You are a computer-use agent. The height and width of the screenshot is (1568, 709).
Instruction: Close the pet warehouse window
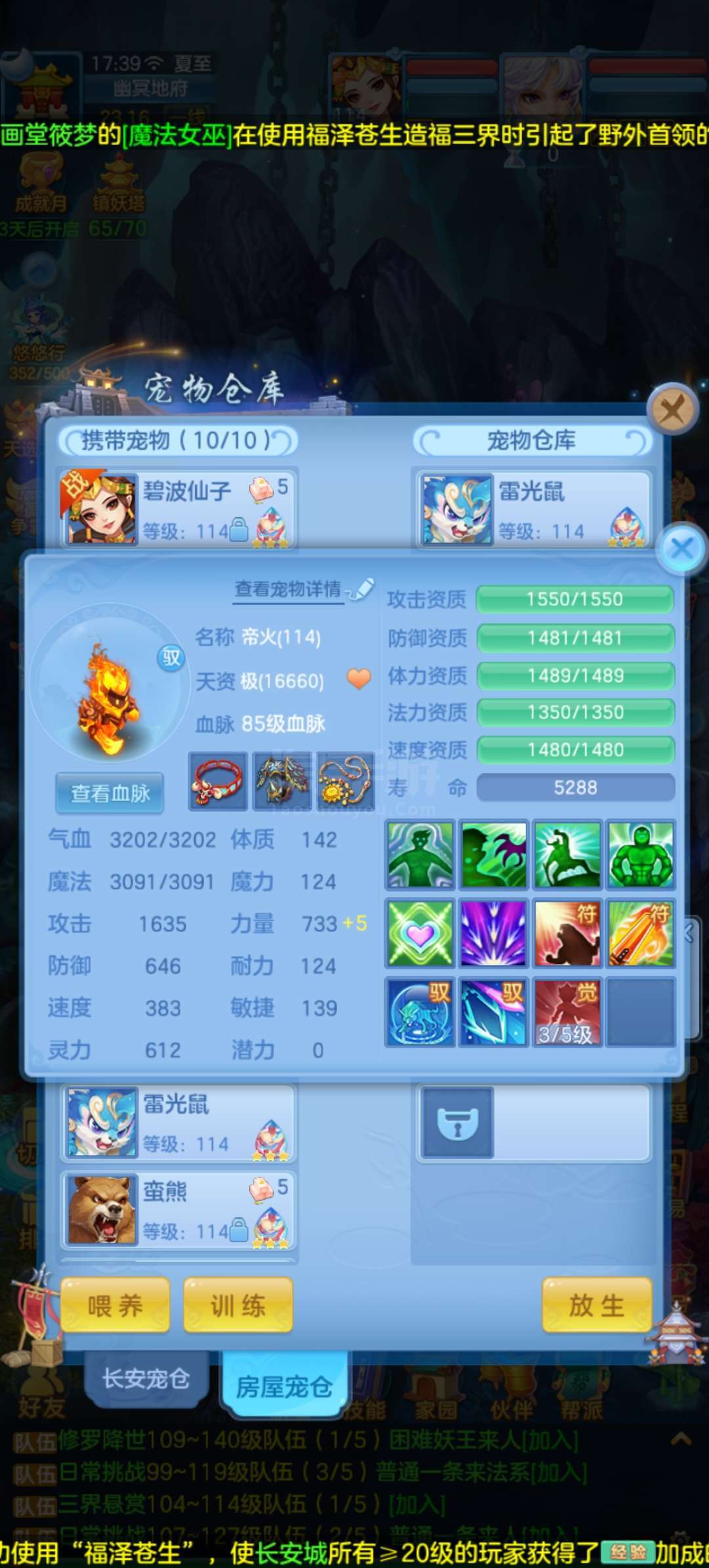[672, 410]
